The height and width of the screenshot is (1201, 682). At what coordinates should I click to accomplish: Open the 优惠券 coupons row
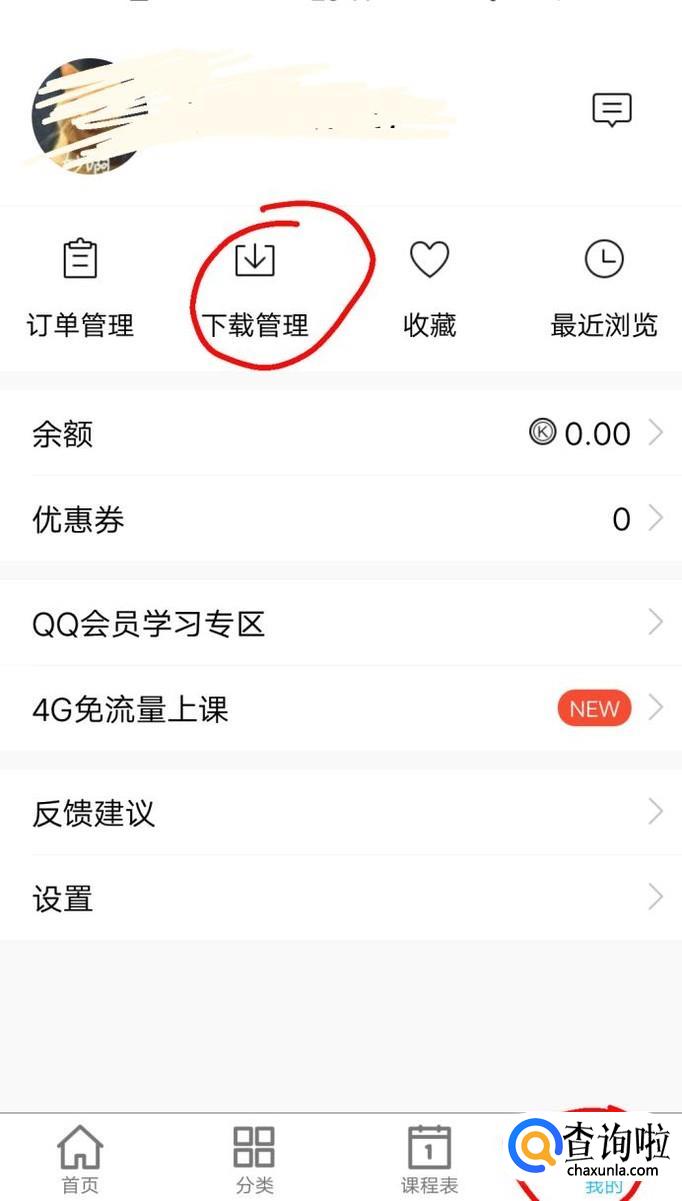tap(341, 519)
